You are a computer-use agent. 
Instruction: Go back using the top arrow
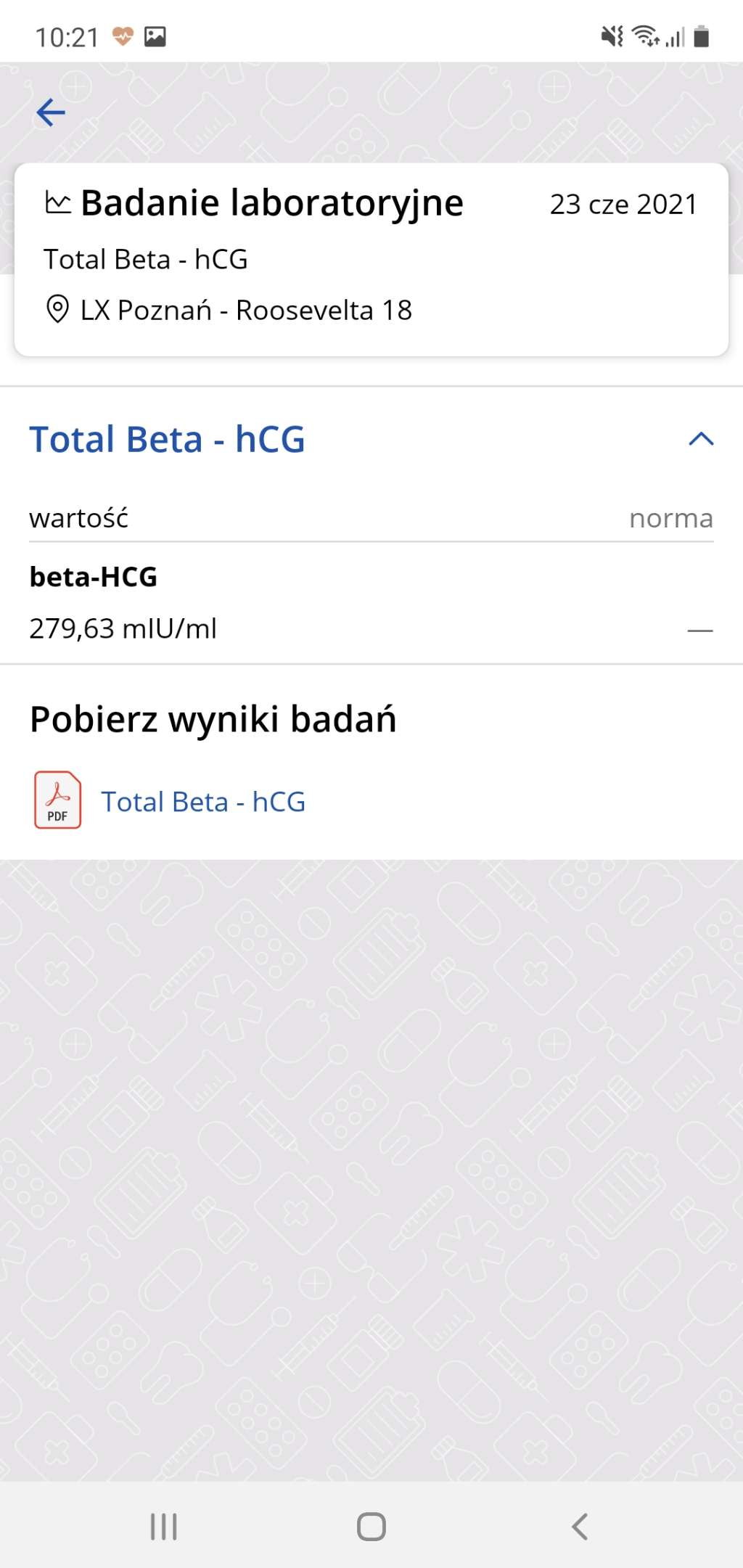(51, 112)
